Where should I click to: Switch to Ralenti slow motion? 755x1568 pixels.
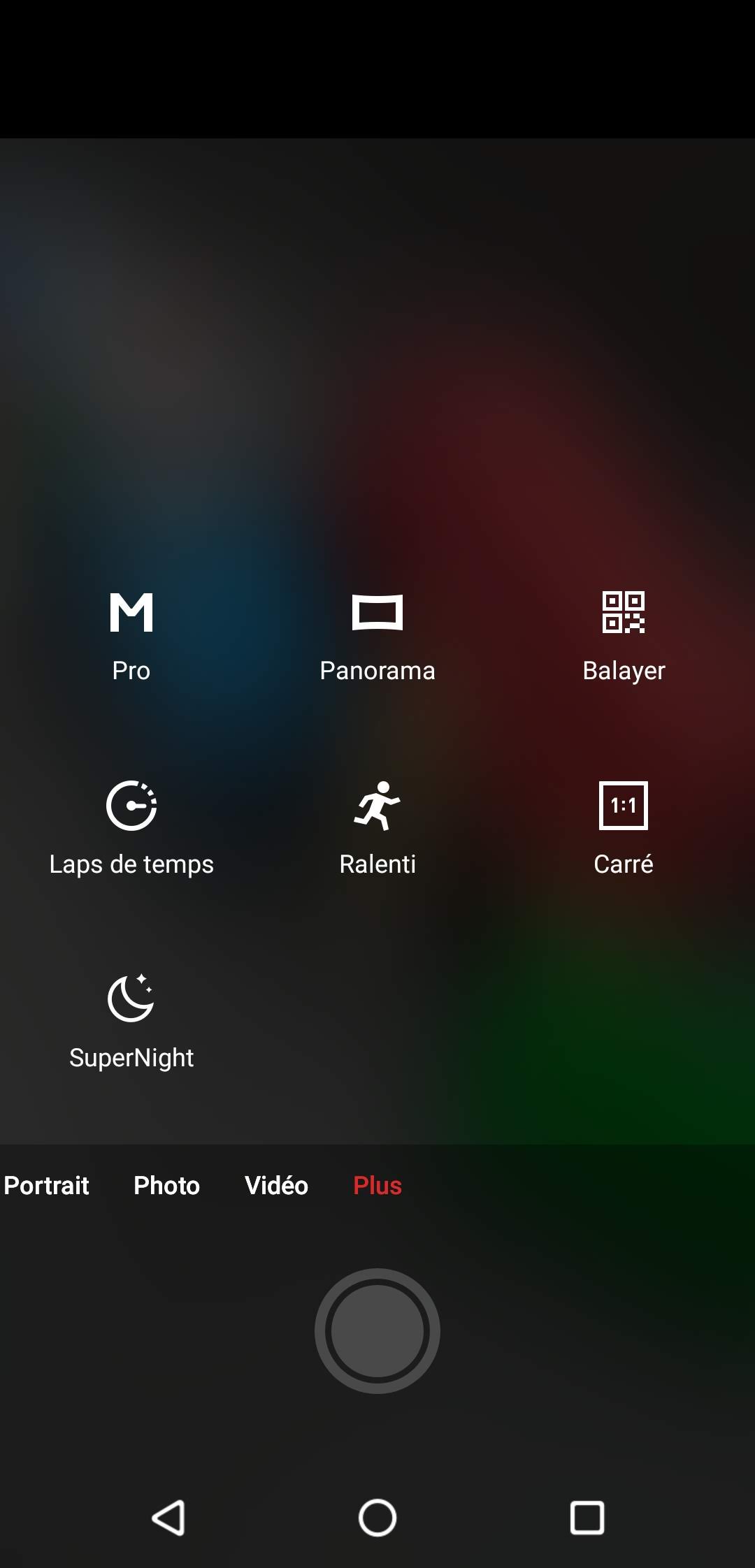[377, 827]
